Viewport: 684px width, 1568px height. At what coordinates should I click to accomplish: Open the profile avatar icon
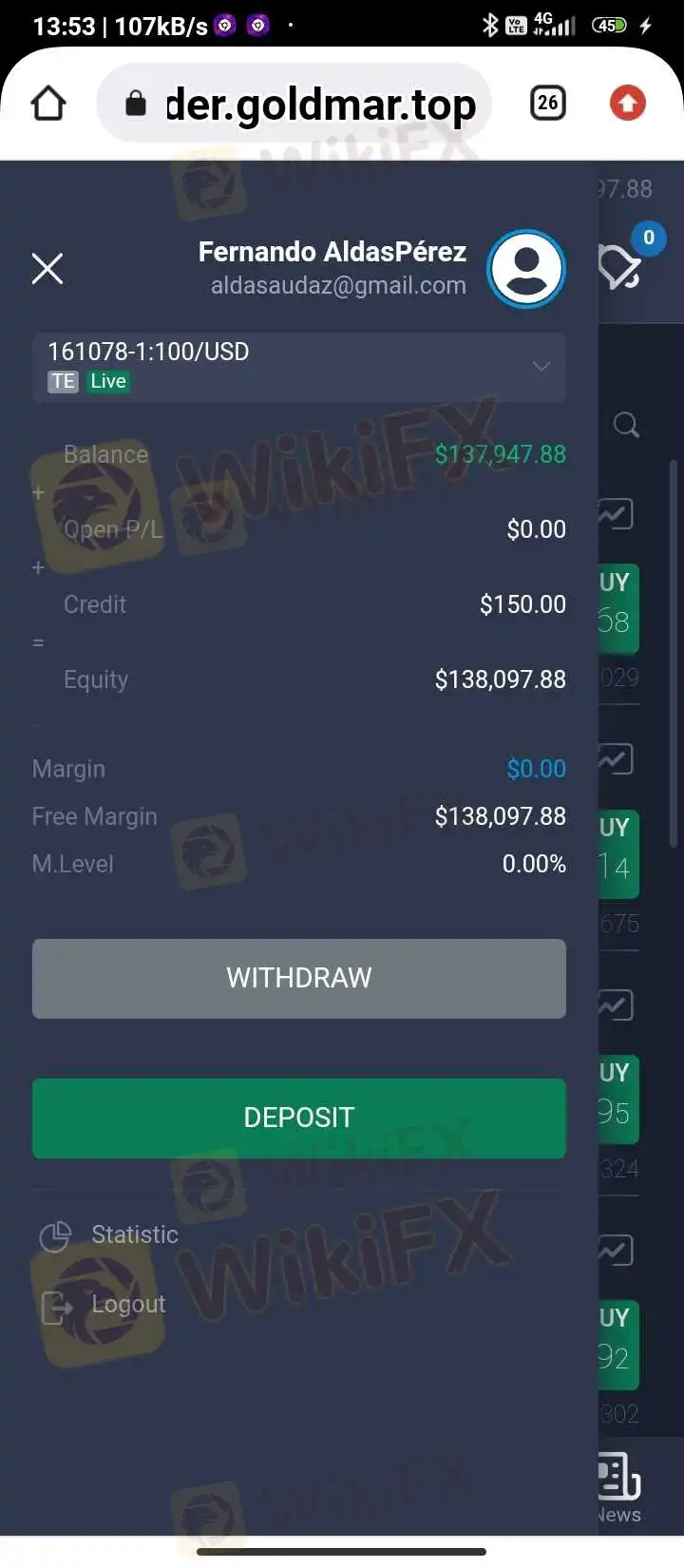click(x=526, y=269)
